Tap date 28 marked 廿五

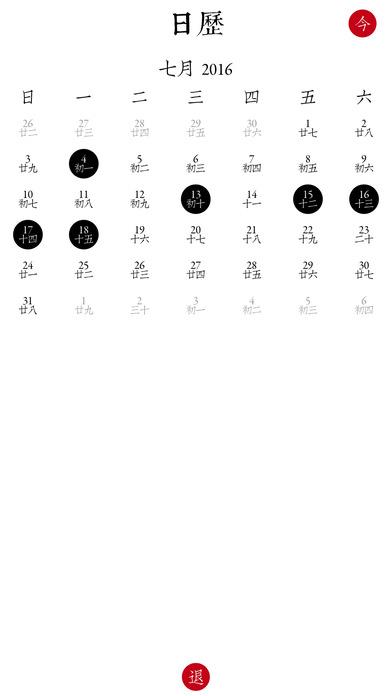(x=252, y=270)
